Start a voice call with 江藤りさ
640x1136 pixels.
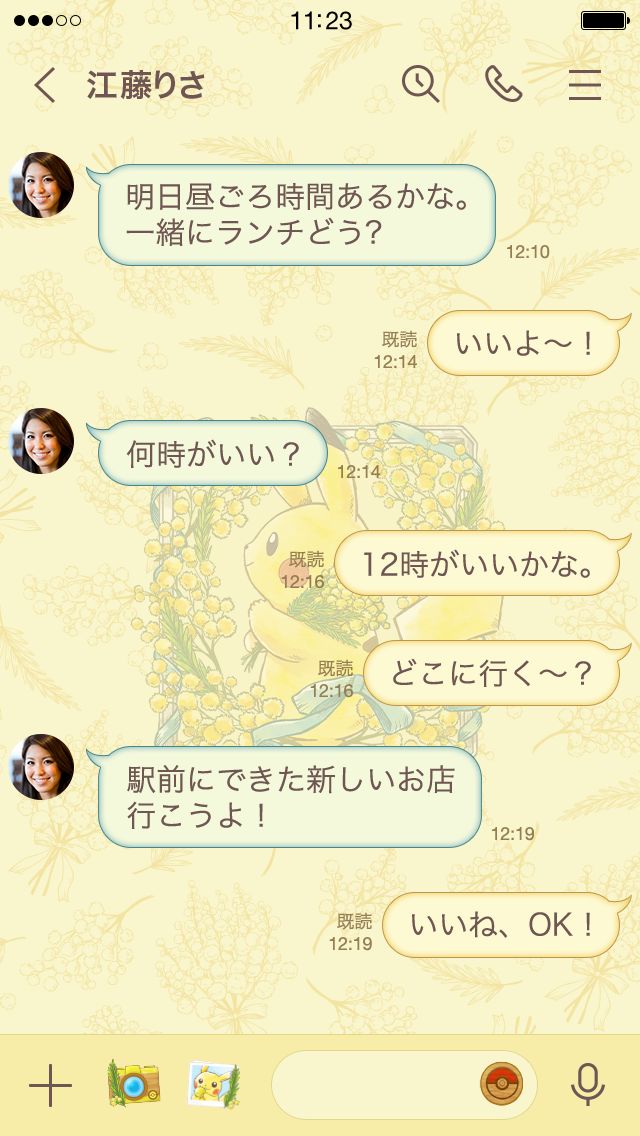click(503, 85)
